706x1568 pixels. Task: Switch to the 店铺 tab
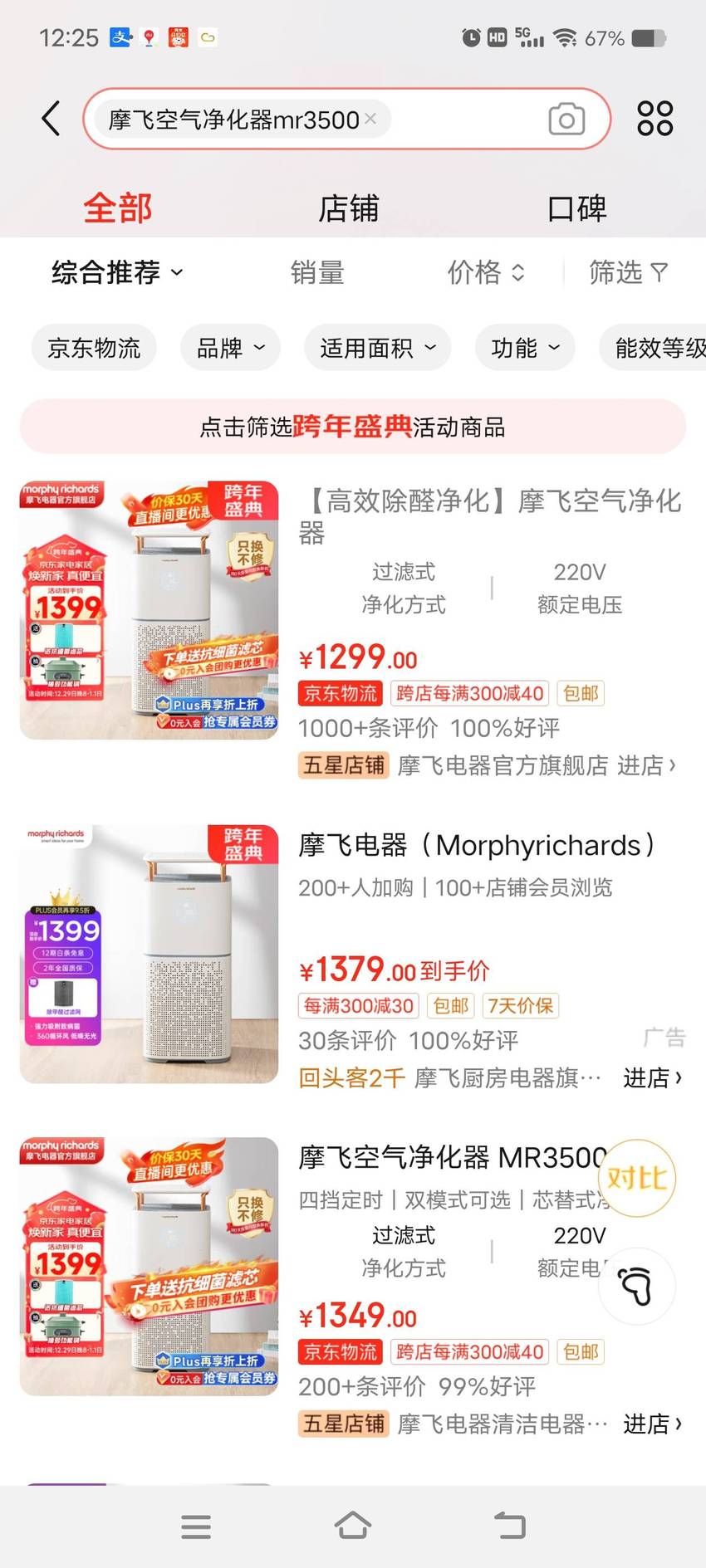coord(348,208)
